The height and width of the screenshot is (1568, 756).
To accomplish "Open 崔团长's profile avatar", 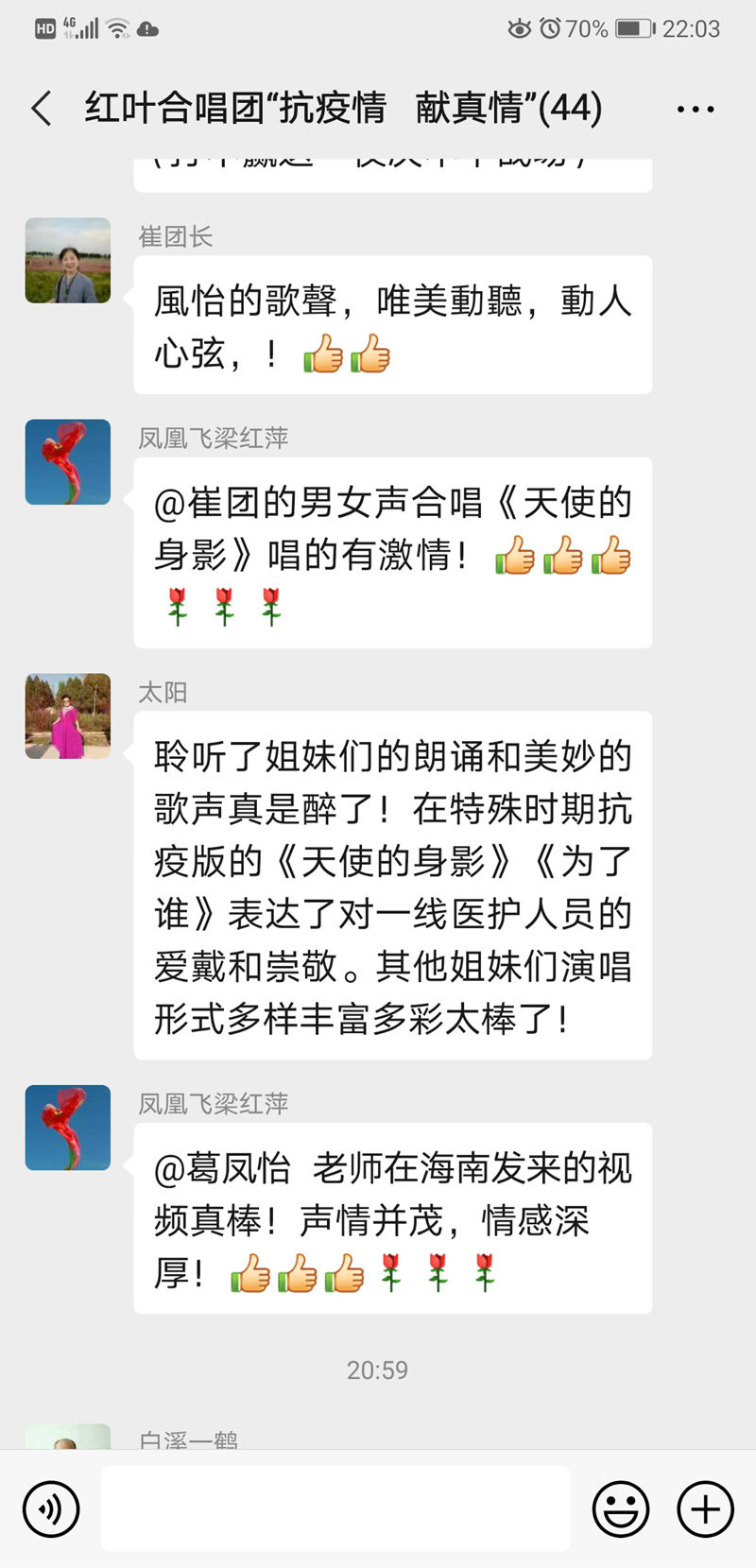I will point(68,261).
